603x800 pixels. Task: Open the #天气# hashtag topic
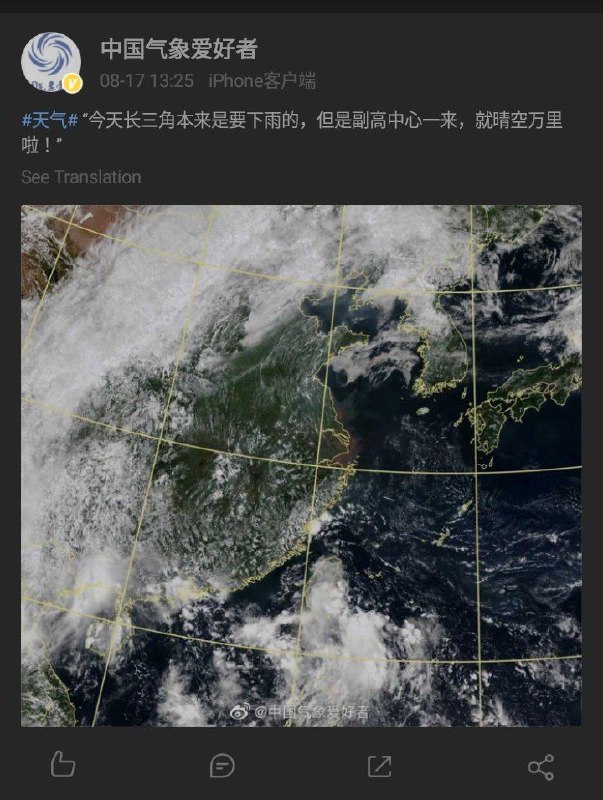click(50, 121)
